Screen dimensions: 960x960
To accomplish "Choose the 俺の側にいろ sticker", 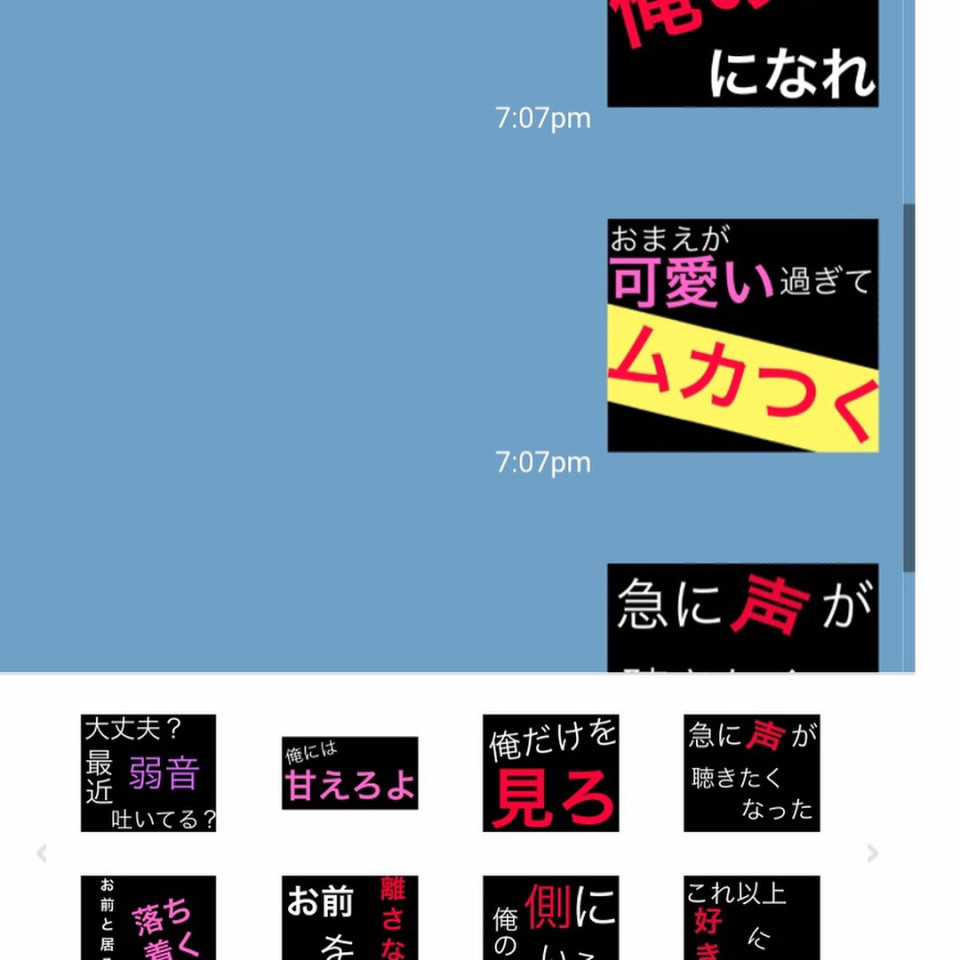I will click(550, 918).
